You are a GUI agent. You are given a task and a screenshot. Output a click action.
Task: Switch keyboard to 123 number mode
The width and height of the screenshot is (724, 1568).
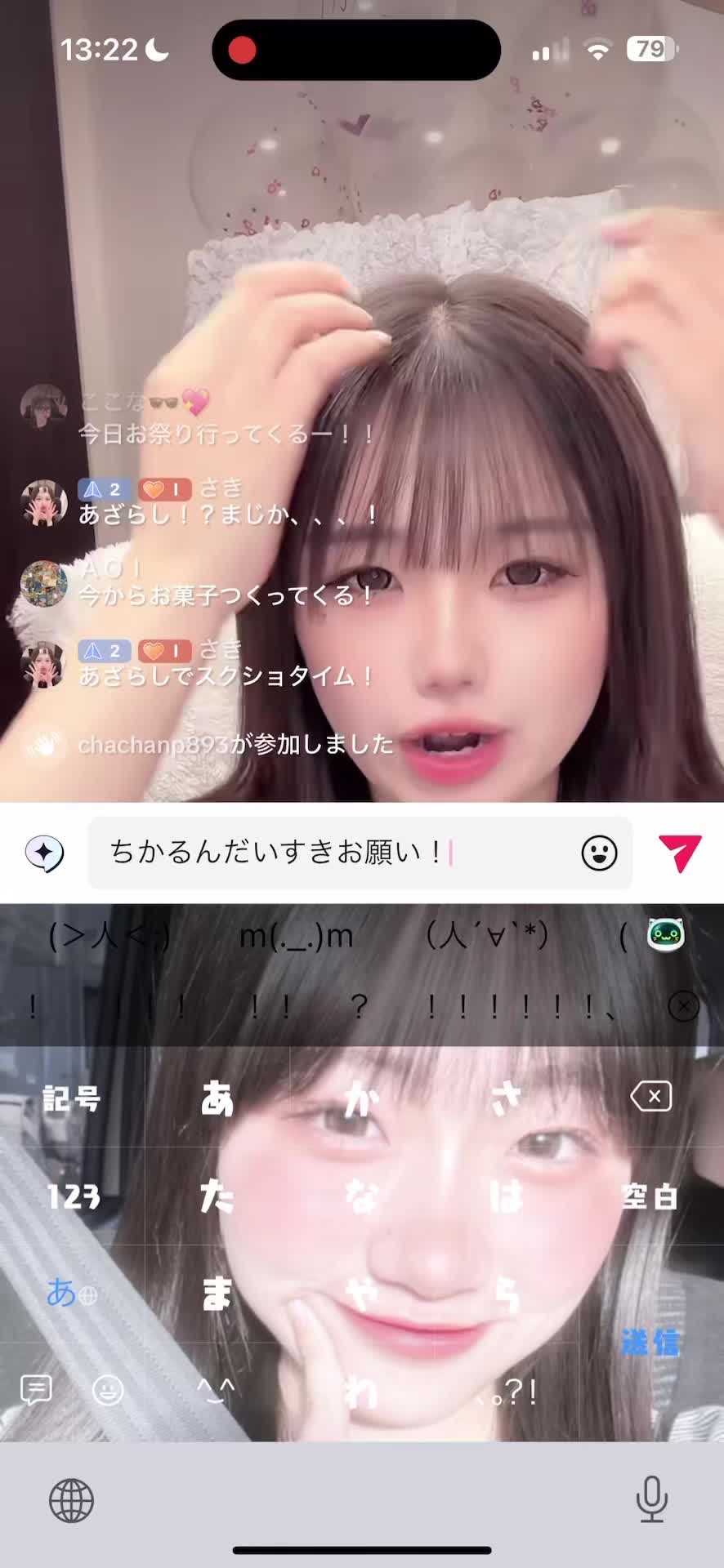[73, 1197]
